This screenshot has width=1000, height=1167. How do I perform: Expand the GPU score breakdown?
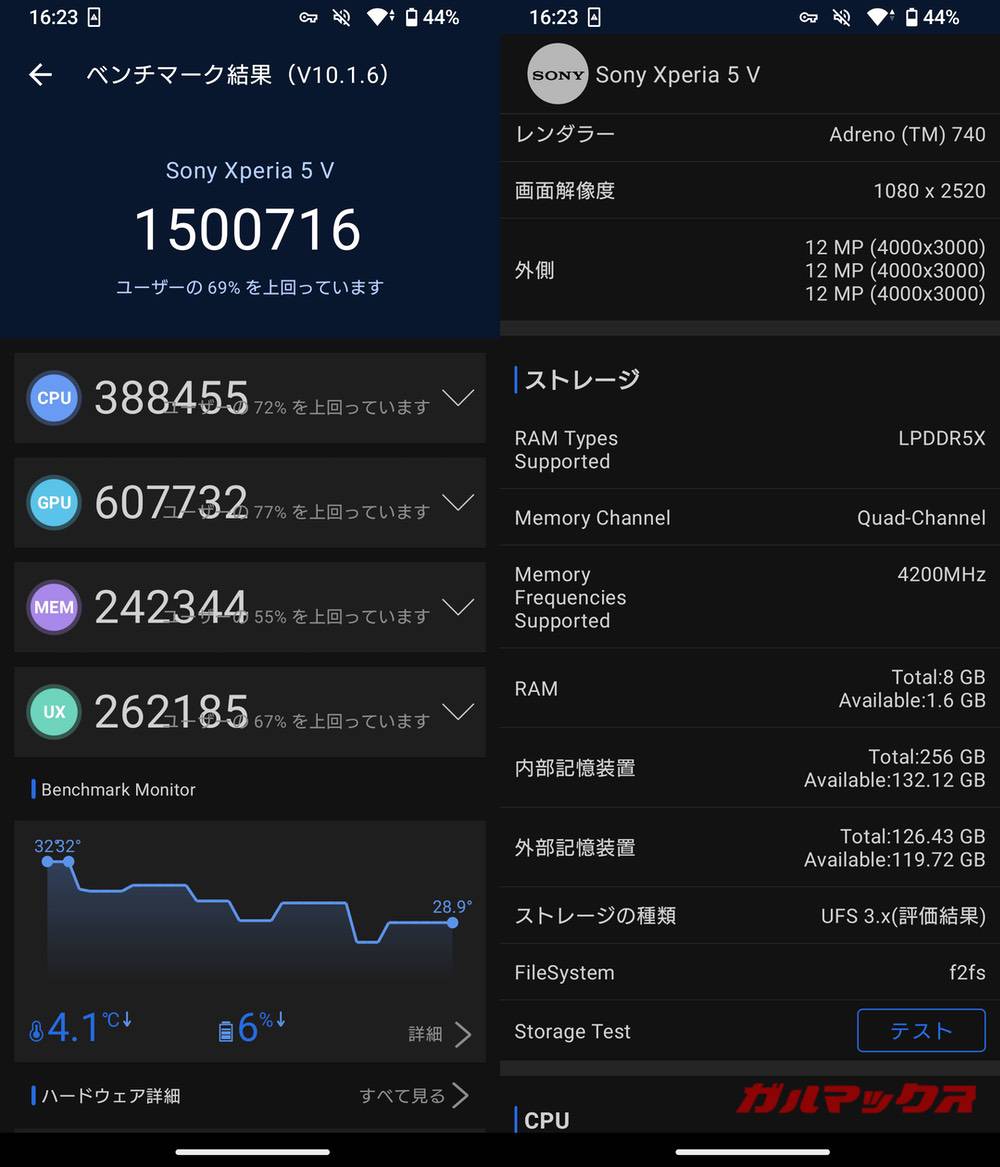coord(458,503)
